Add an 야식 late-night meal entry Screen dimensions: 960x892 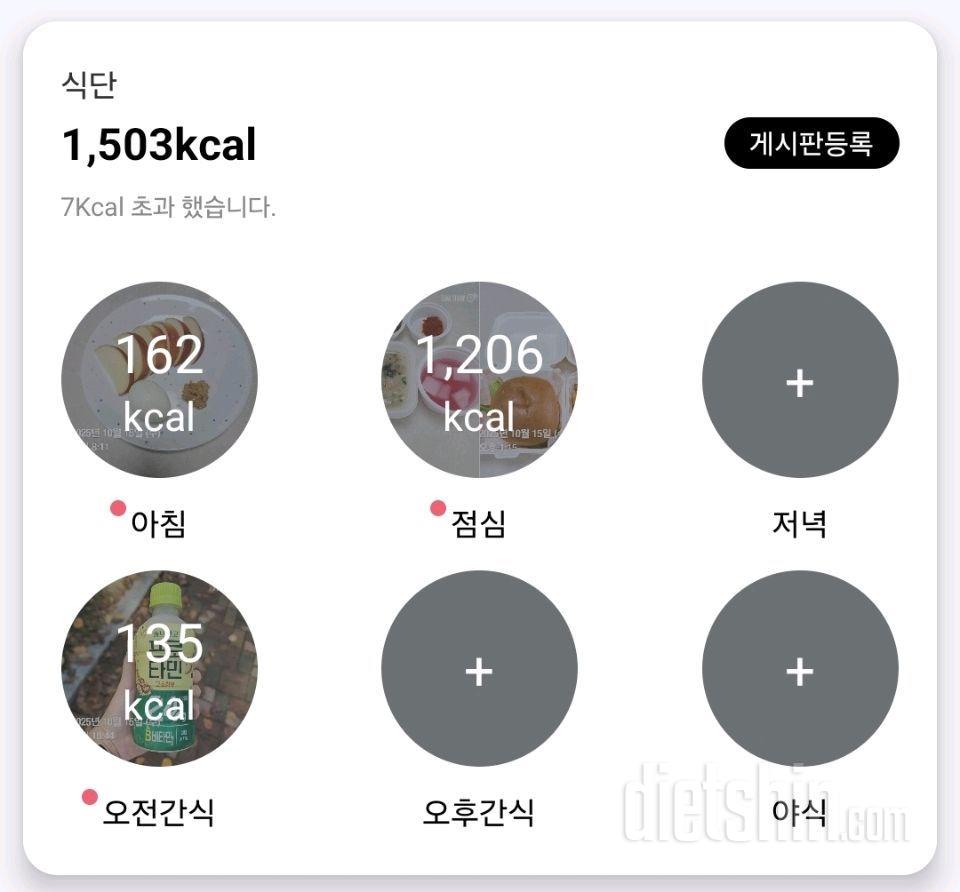[x=799, y=668]
